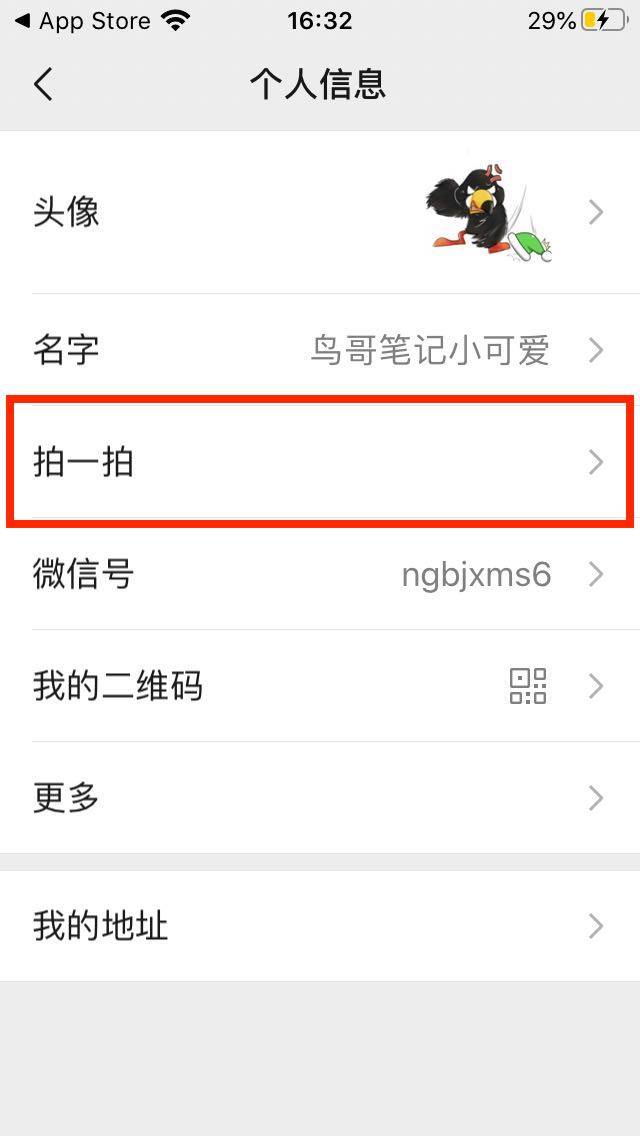Show 我的二维码 QR code
Viewport: 640px width, 1136px height.
point(320,685)
